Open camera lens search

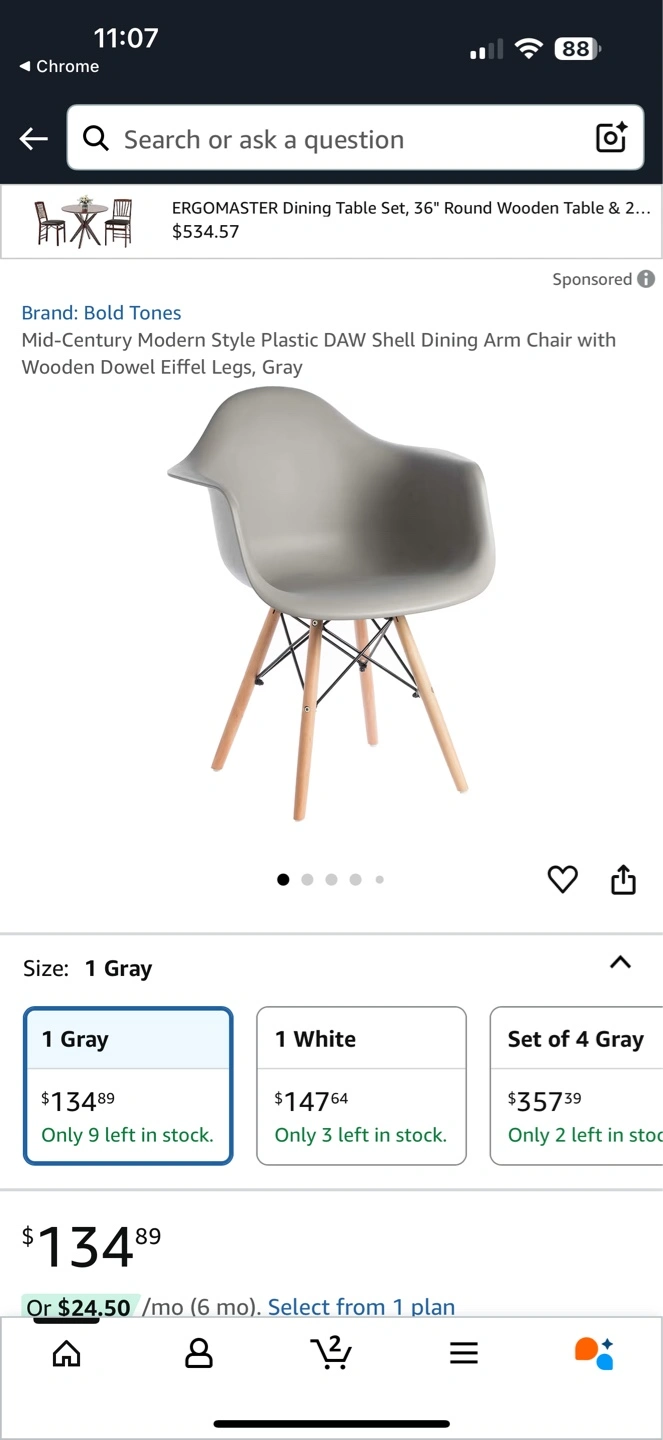point(610,138)
